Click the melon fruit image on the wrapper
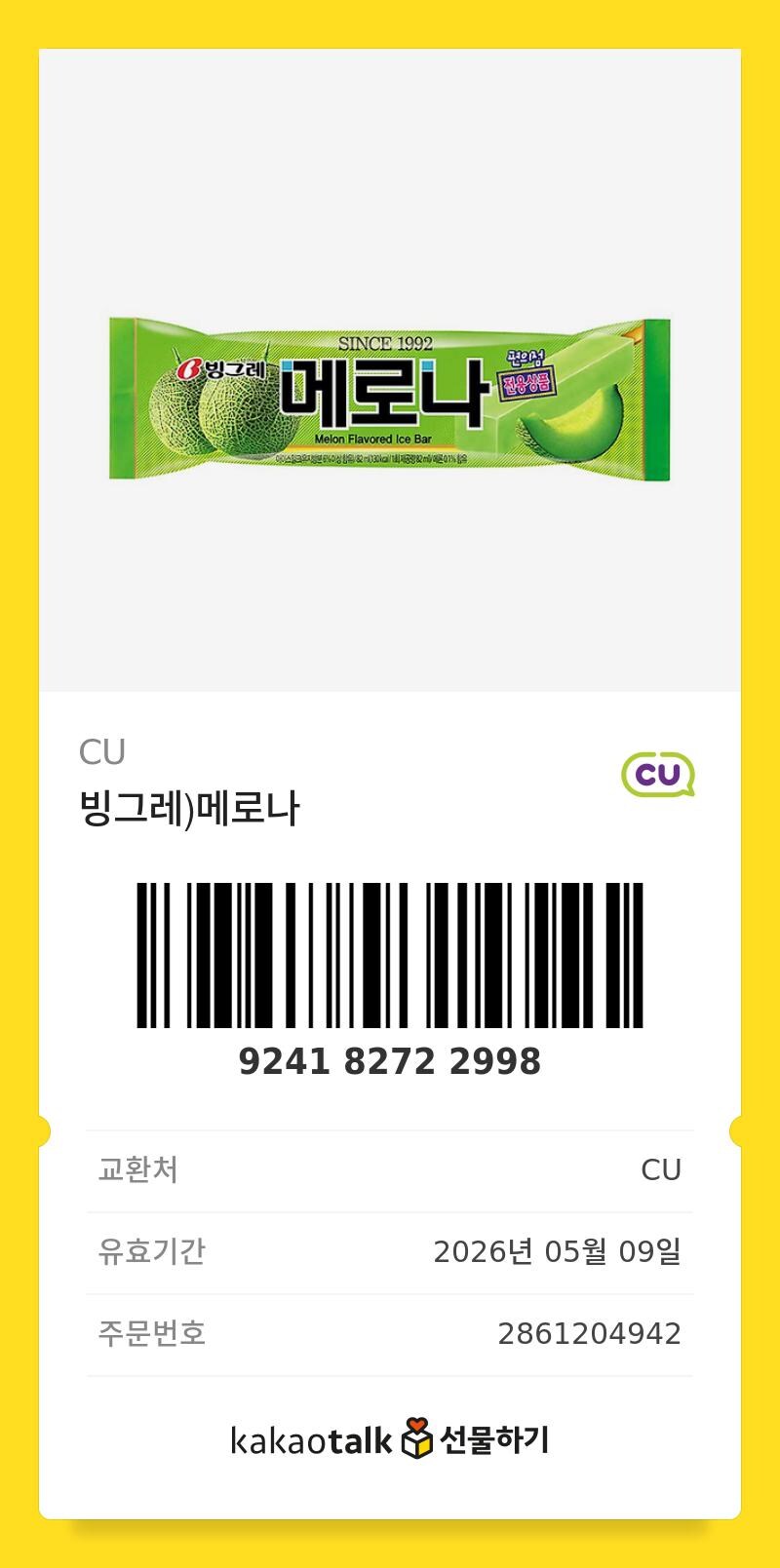This screenshot has height=1568, width=780. tap(195, 414)
